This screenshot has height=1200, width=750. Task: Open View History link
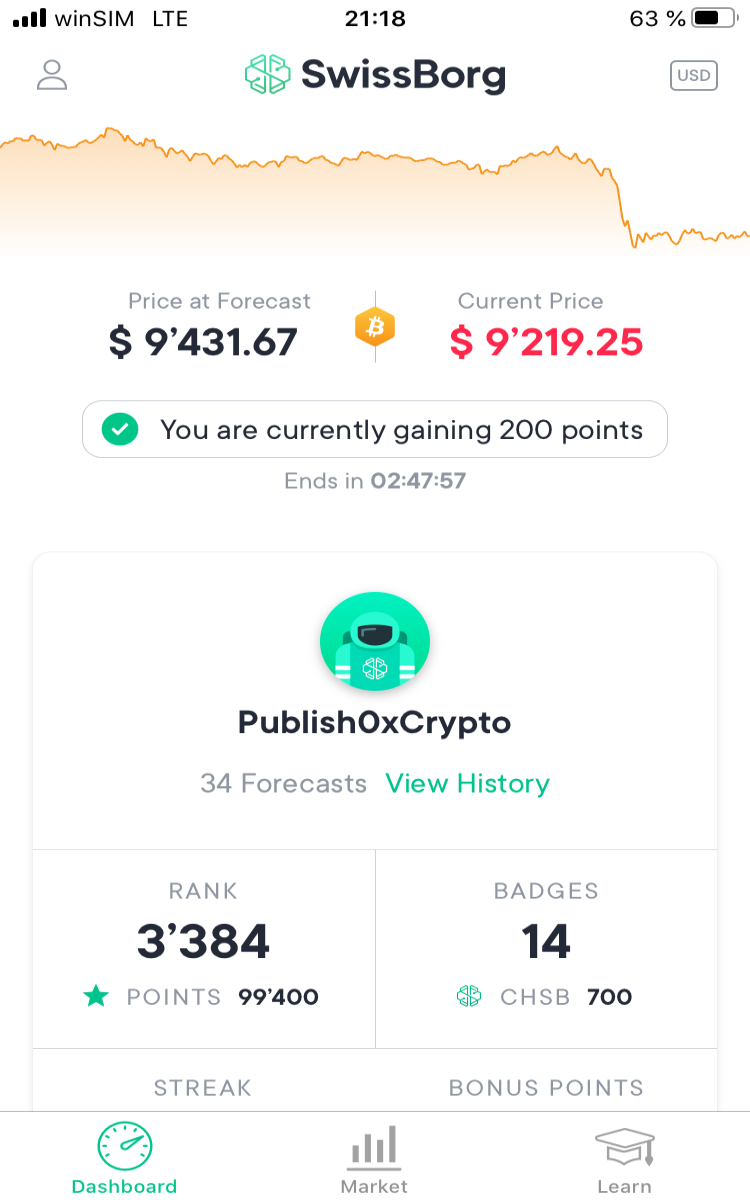coord(468,783)
